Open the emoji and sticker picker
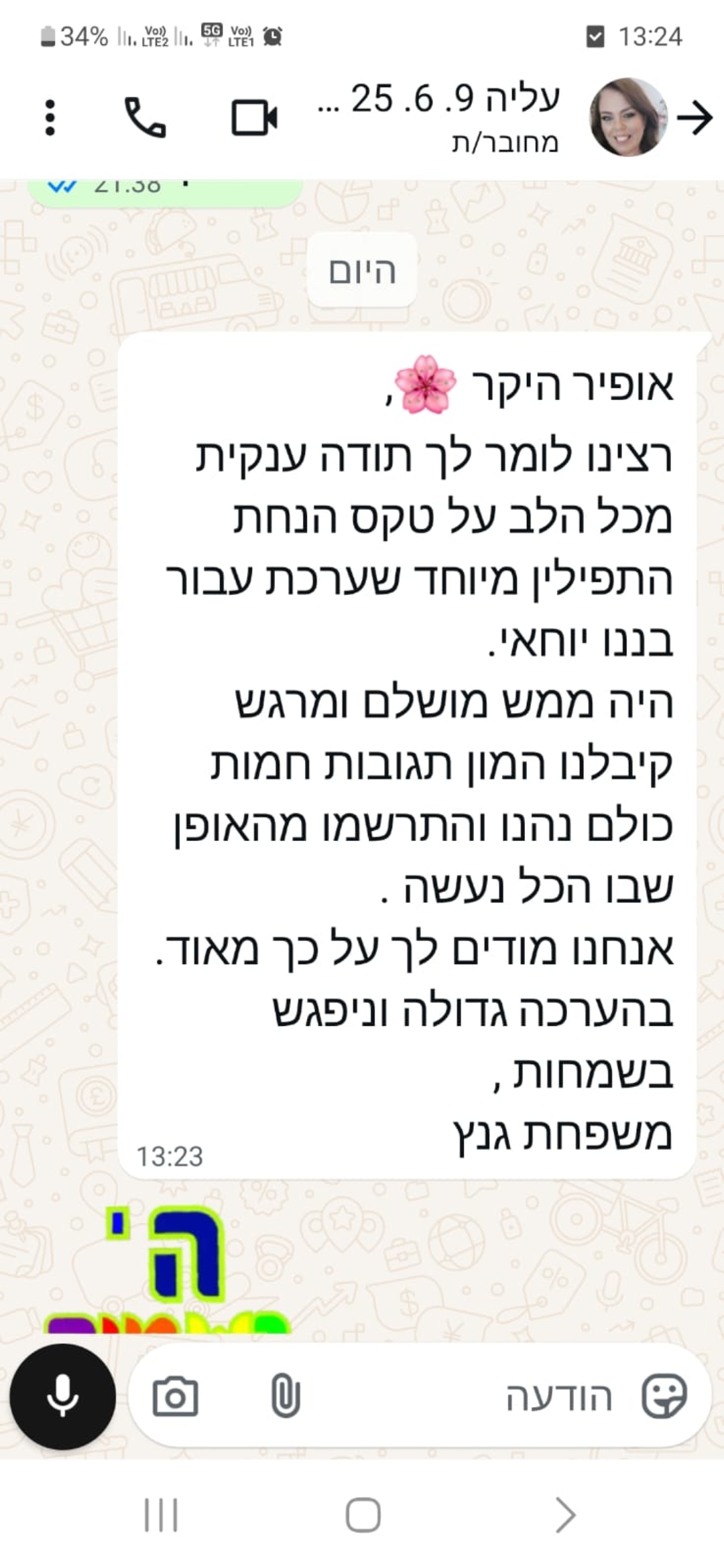Viewport: 724px width, 1568px height. (664, 1397)
